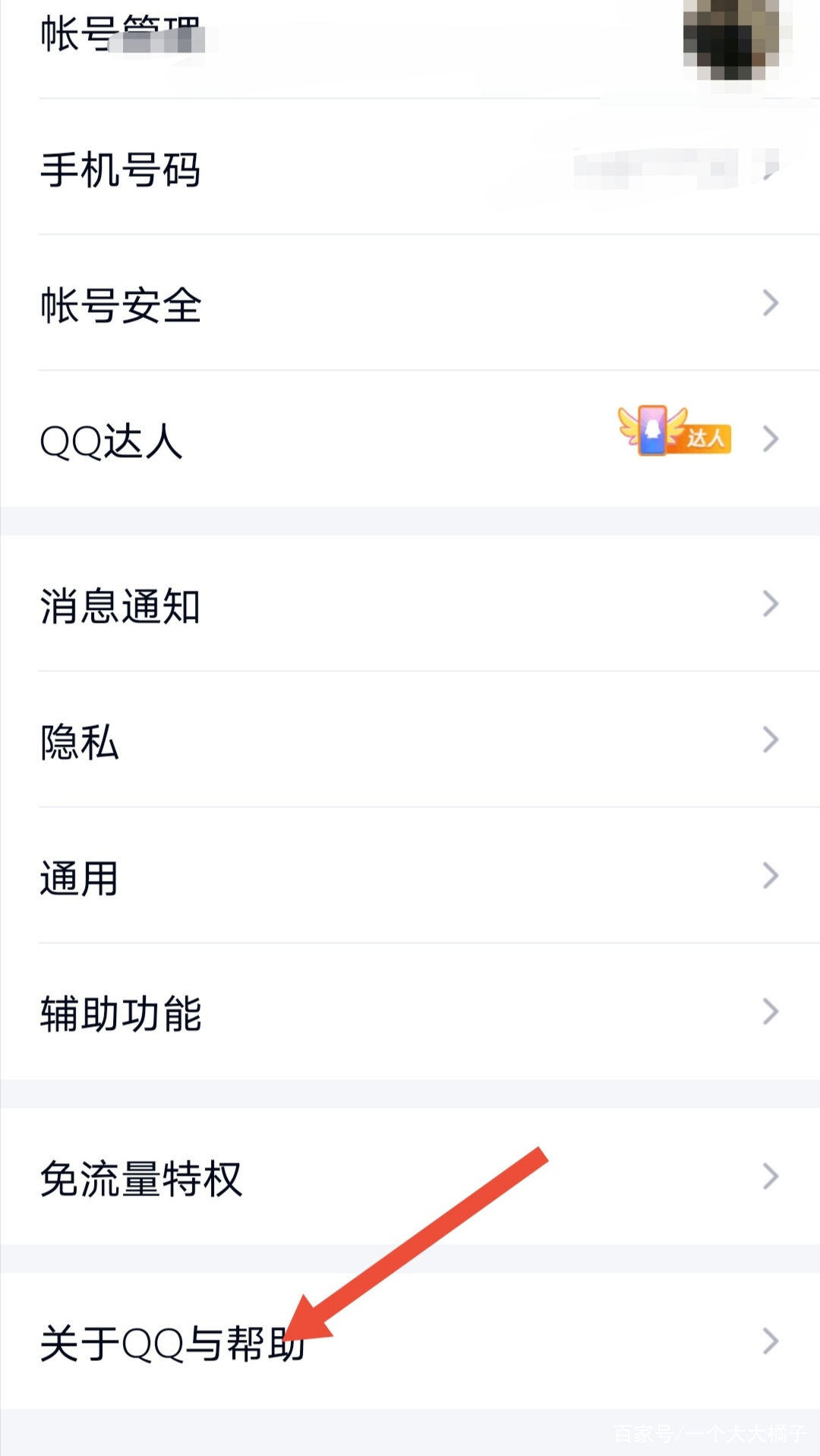Expand the chevron beside 隐私
The height and width of the screenshot is (1456, 820).
[x=769, y=741]
